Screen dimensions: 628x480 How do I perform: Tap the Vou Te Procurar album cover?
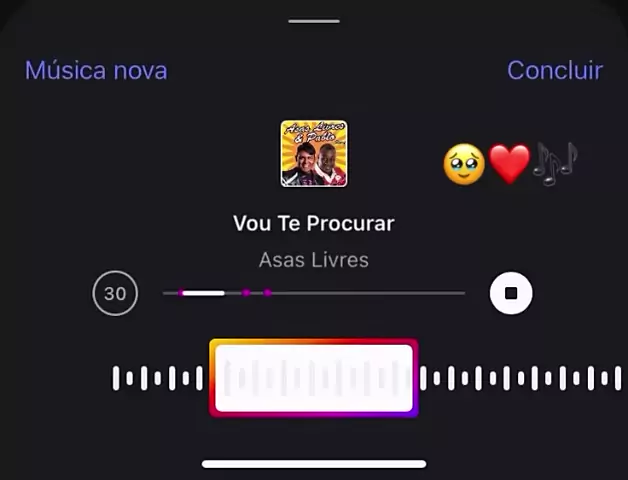coord(314,154)
